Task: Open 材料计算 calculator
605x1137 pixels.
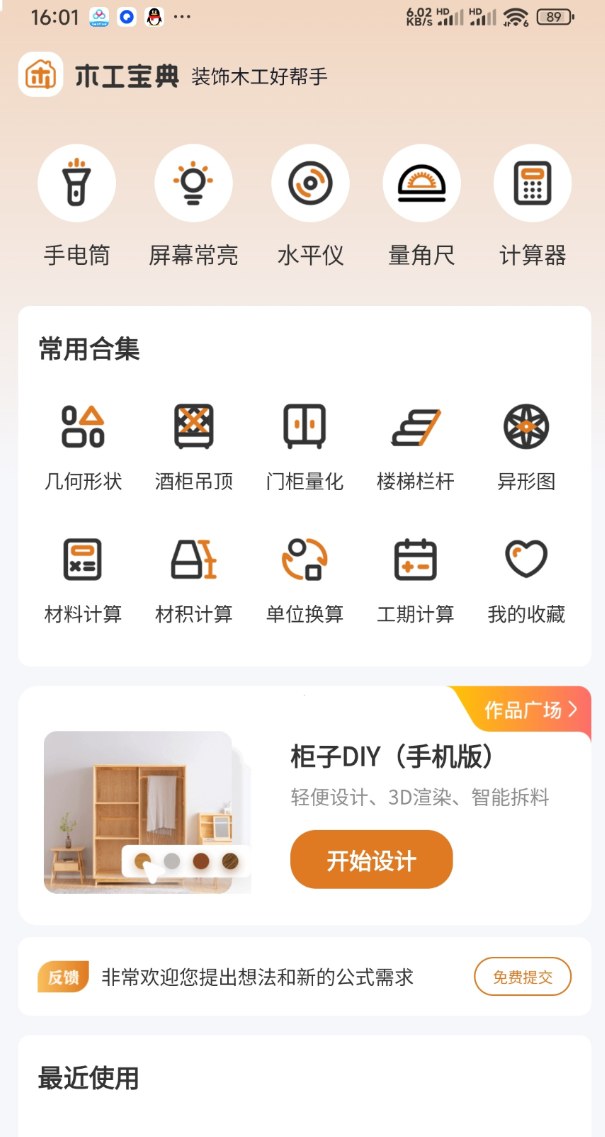Action: 83,578
